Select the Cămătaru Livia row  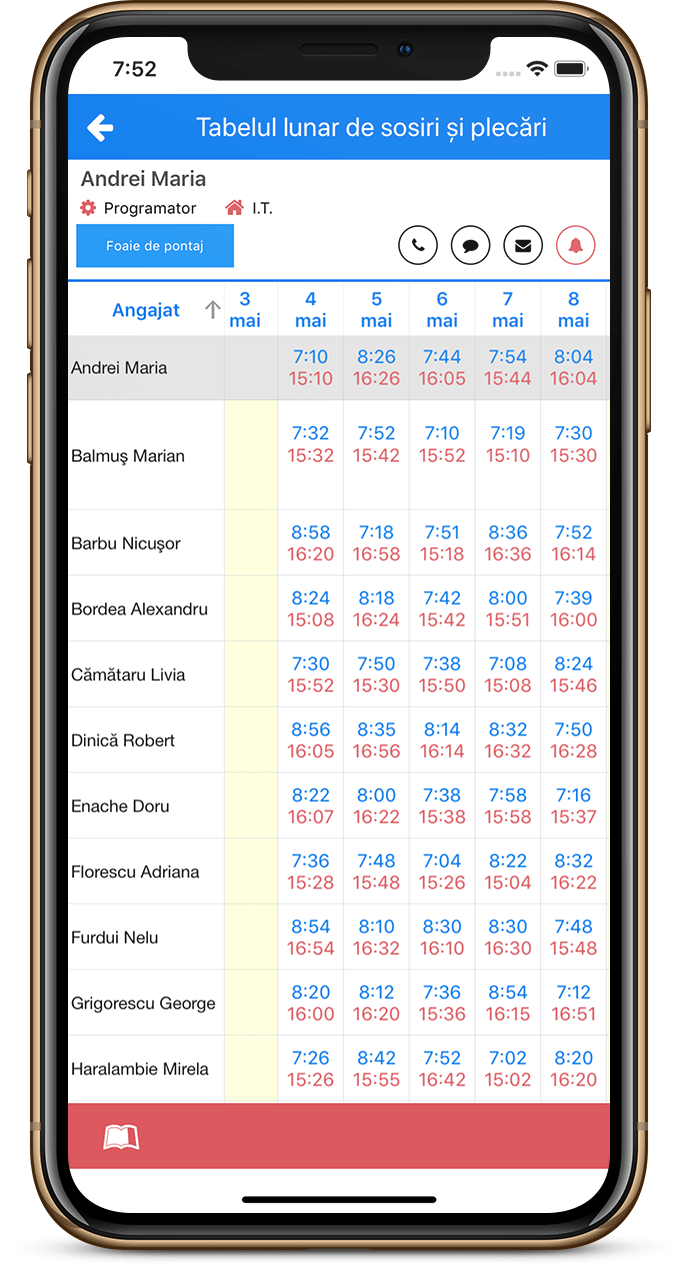pyautogui.click(x=128, y=675)
